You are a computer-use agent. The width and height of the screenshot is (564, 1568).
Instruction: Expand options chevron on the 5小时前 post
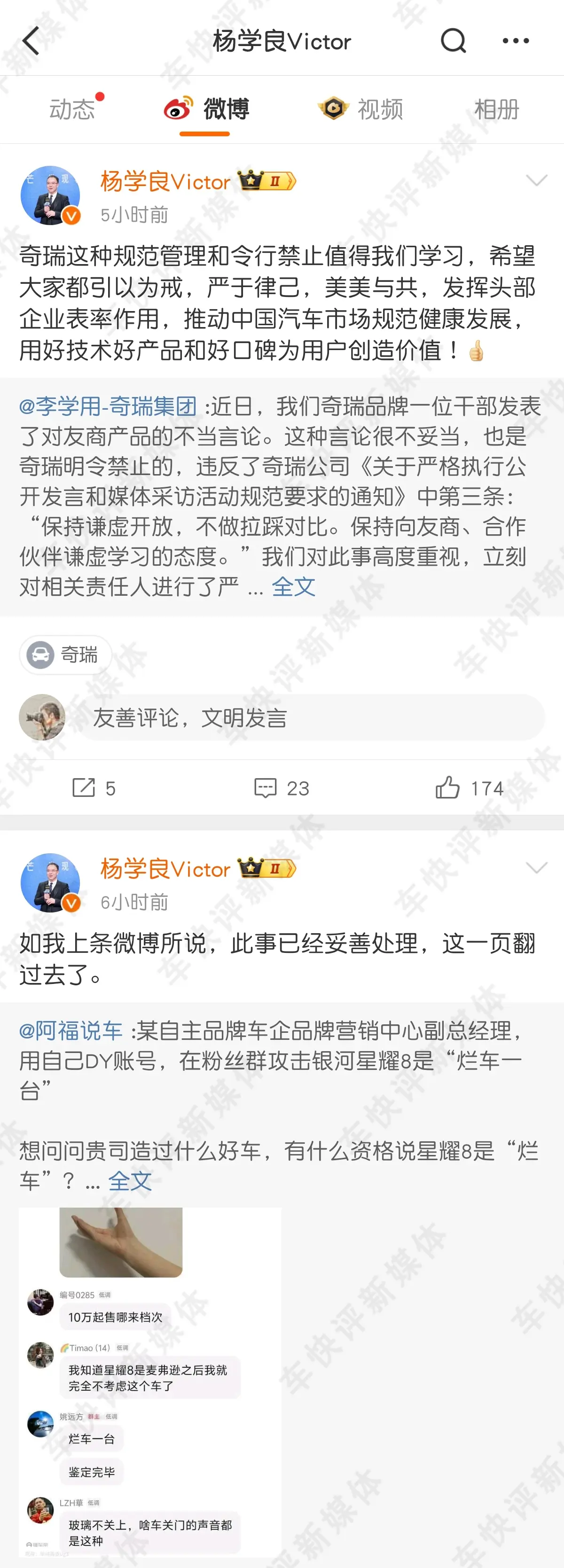[536, 180]
